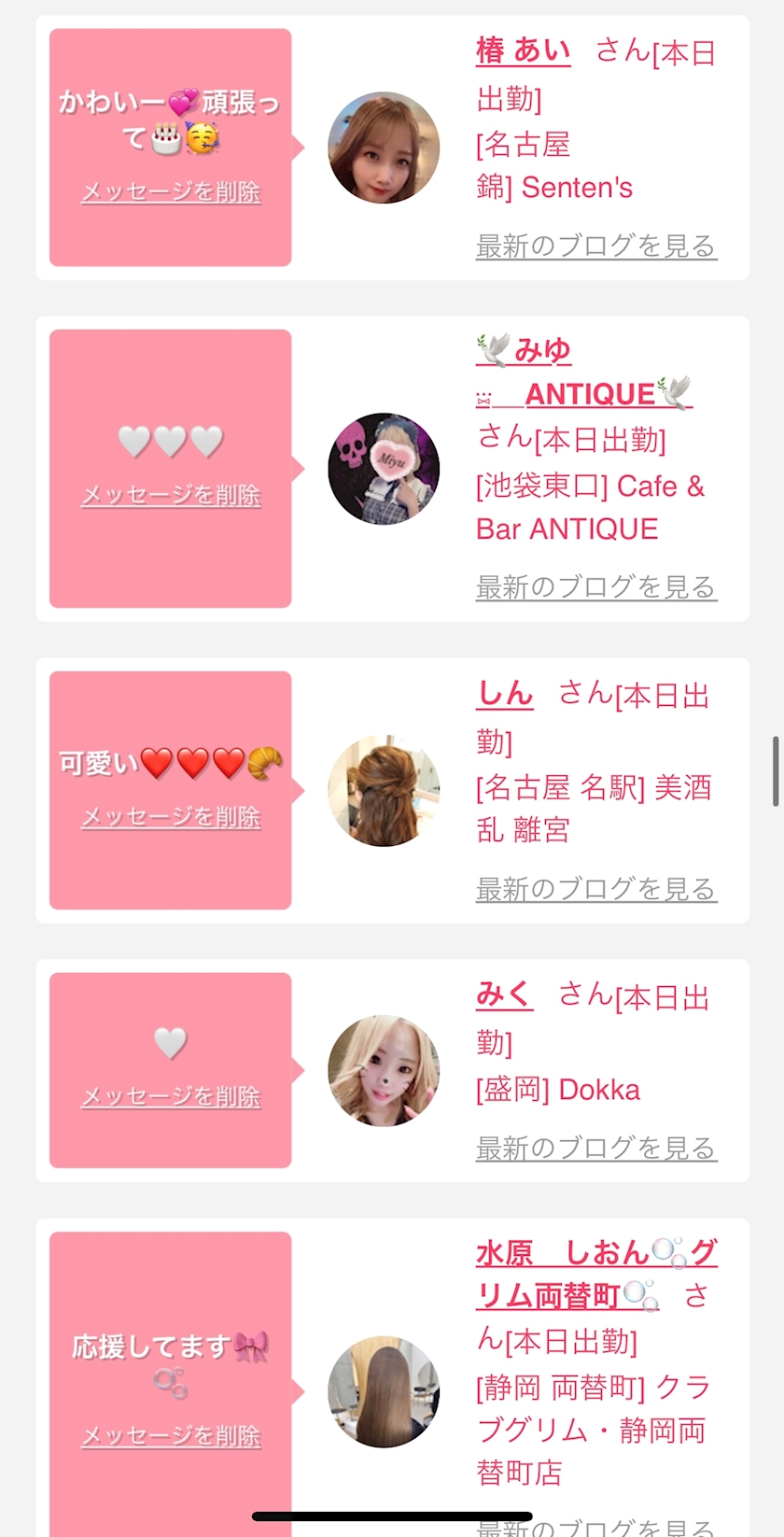
Task: Tap みゆ ANTIQUE's profile photo
Action: click(384, 469)
